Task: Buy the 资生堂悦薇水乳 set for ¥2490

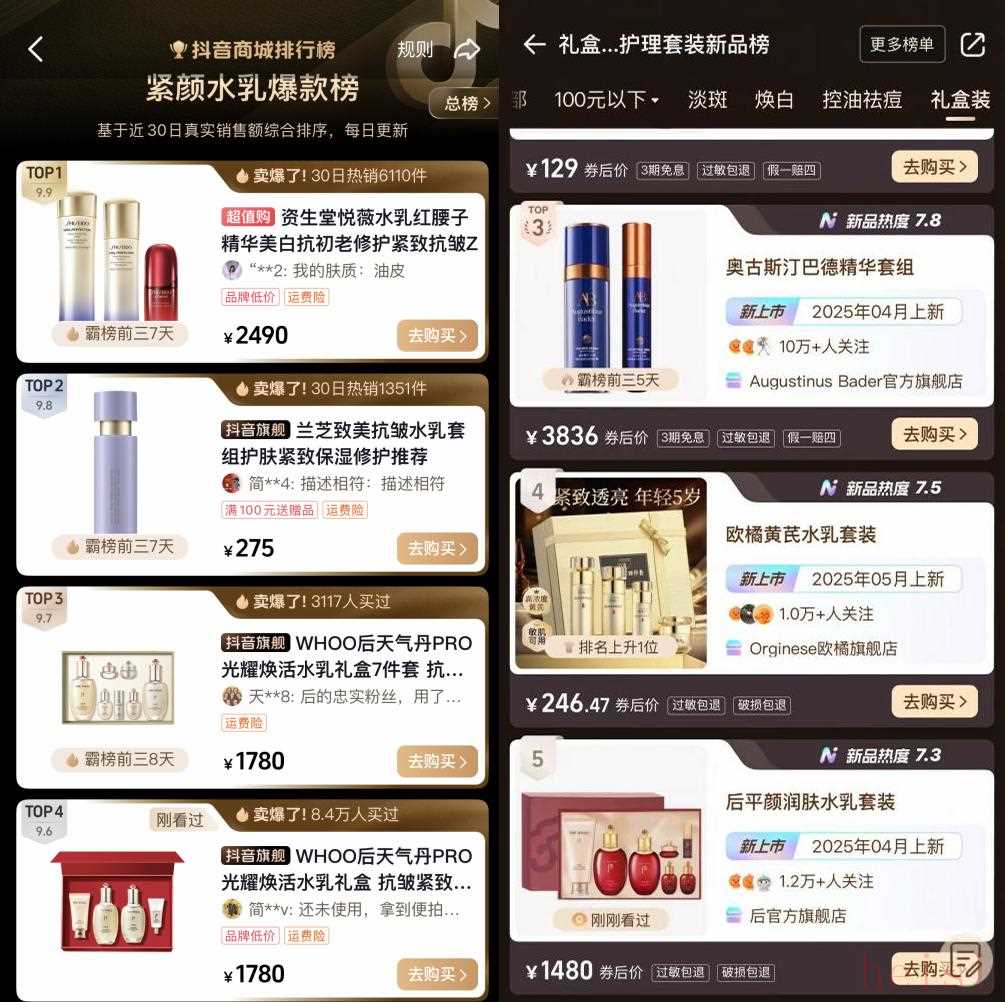Action: click(x=437, y=336)
